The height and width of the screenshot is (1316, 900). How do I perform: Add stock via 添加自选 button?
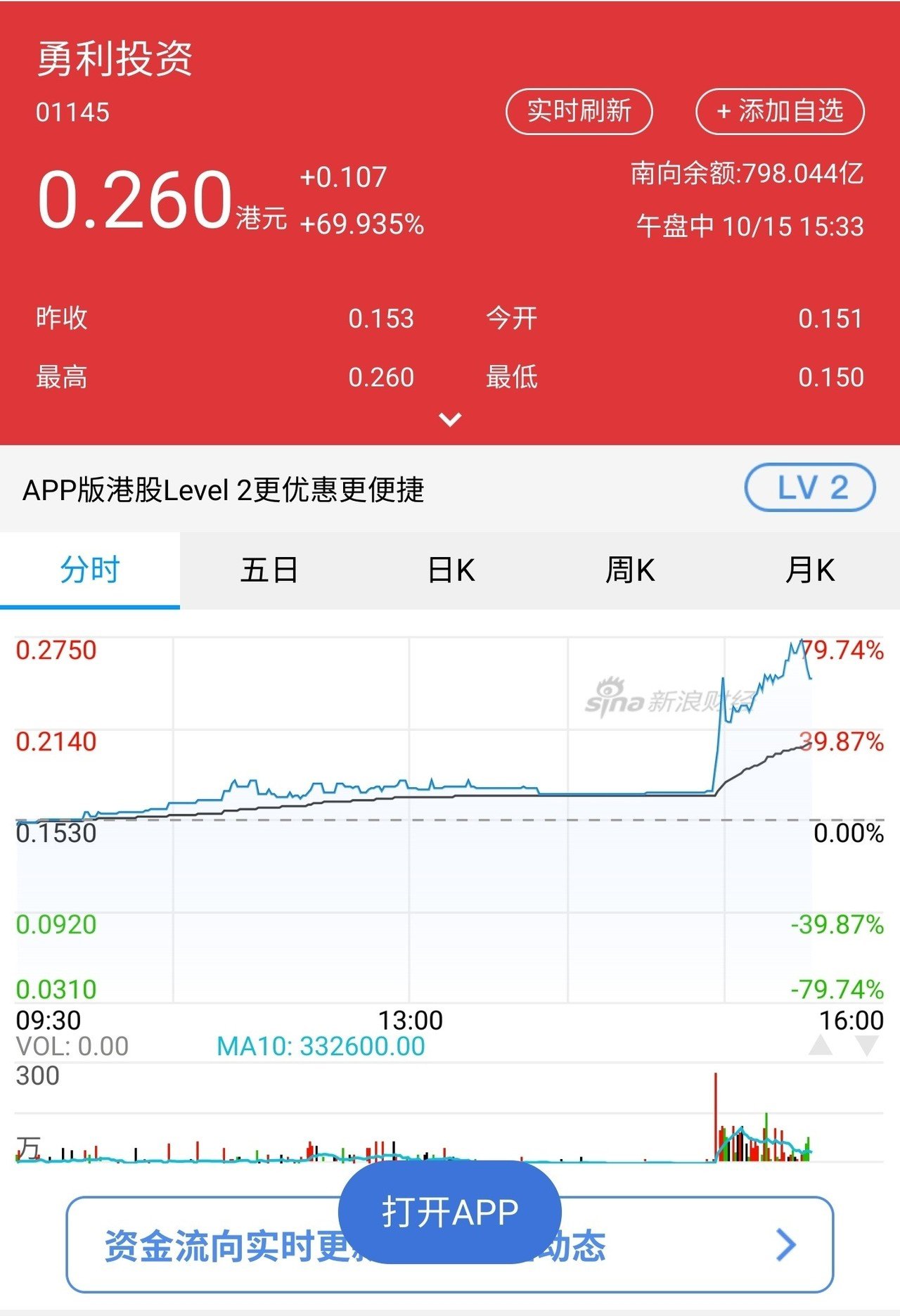point(780,111)
